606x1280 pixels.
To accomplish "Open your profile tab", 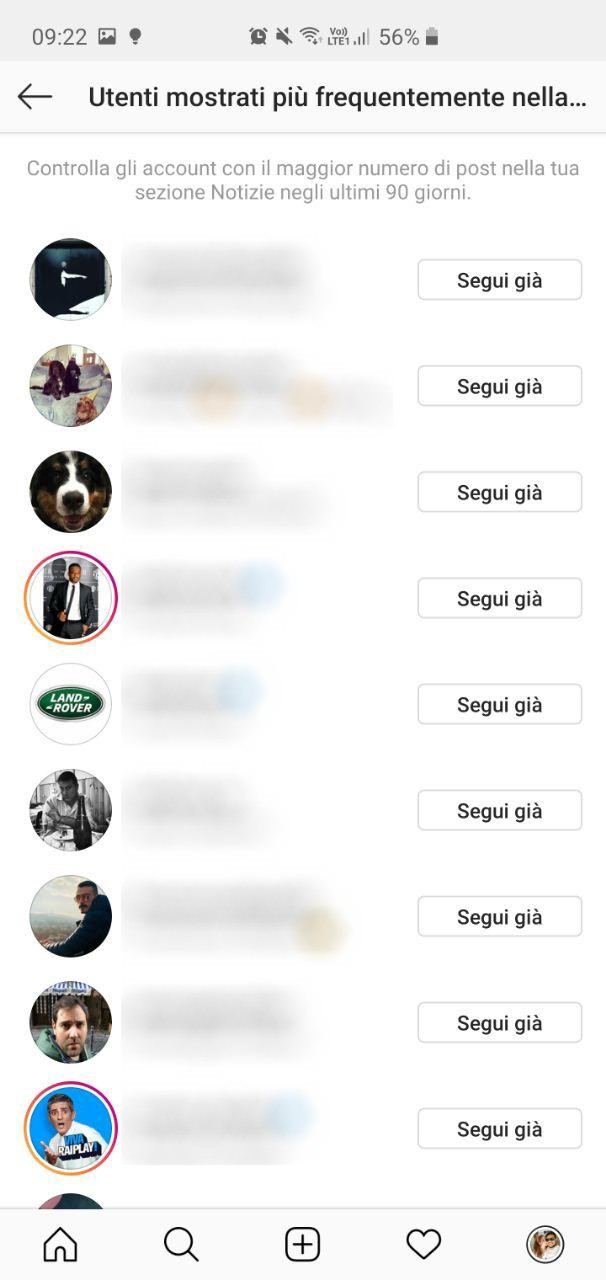I will coord(545,1244).
